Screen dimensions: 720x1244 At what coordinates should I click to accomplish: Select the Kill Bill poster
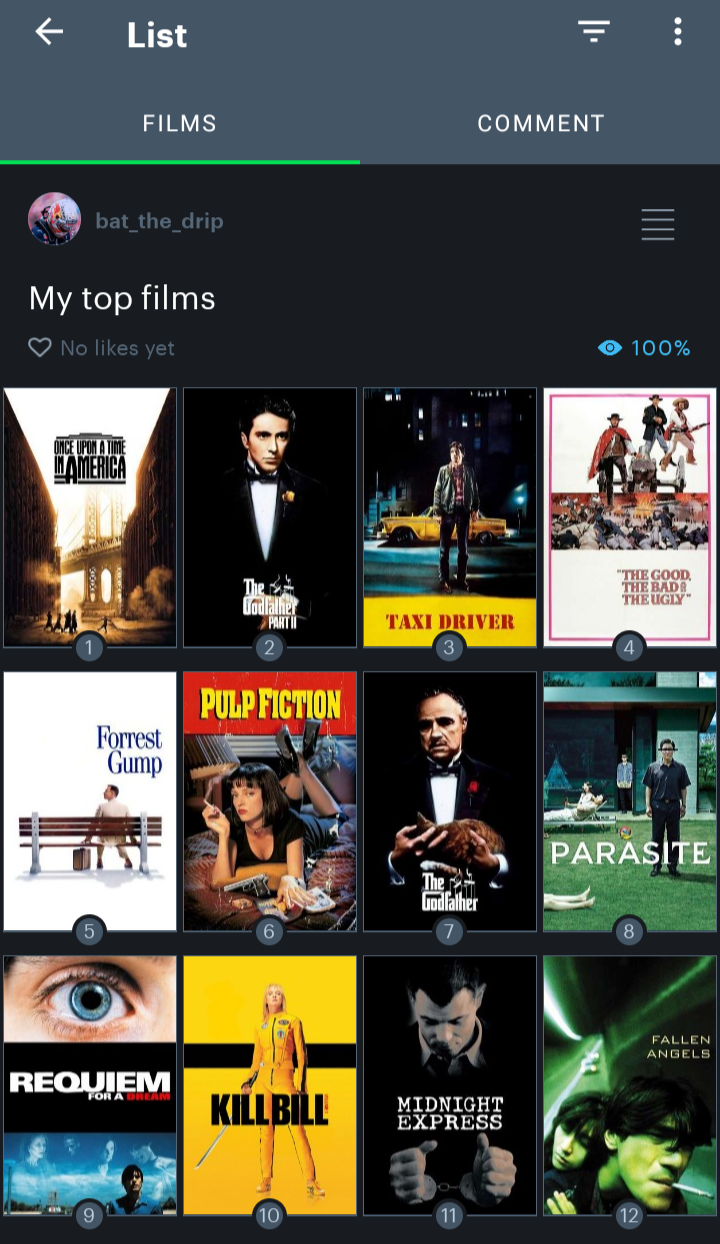tap(270, 1085)
